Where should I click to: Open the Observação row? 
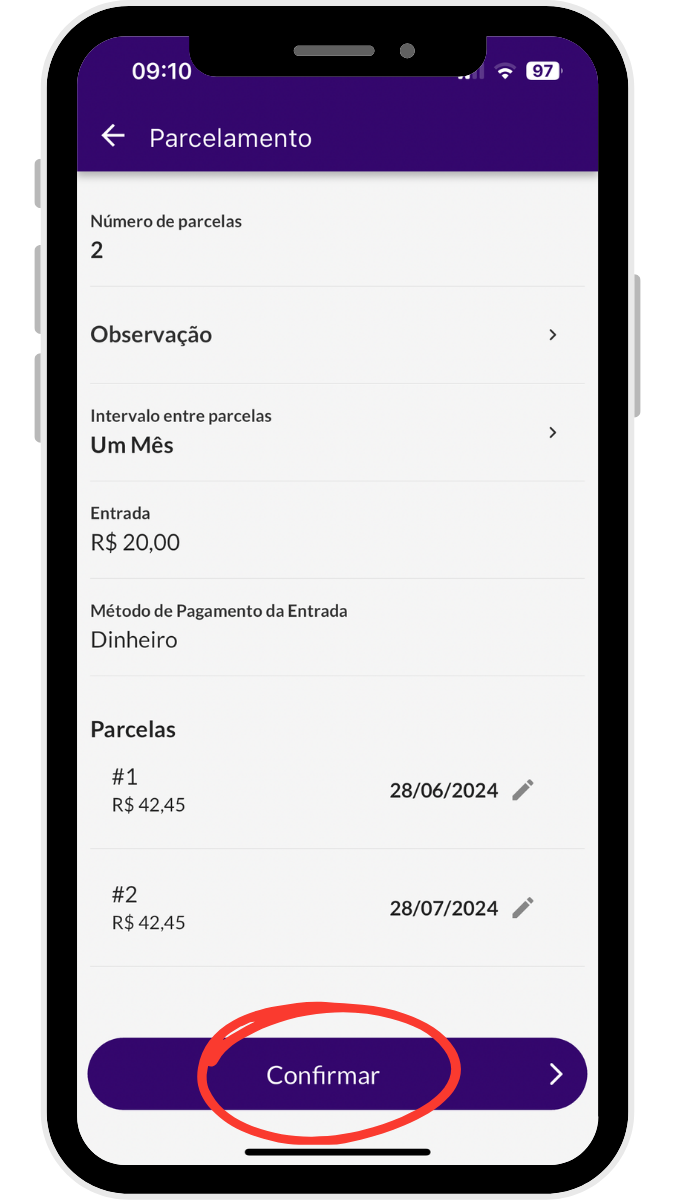(336, 335)
